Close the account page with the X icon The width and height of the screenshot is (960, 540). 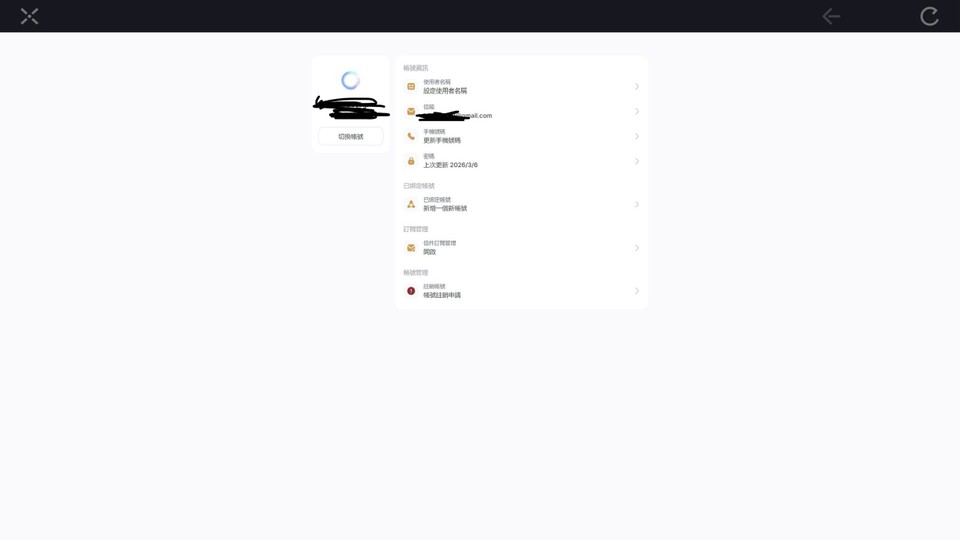(29, 16)
